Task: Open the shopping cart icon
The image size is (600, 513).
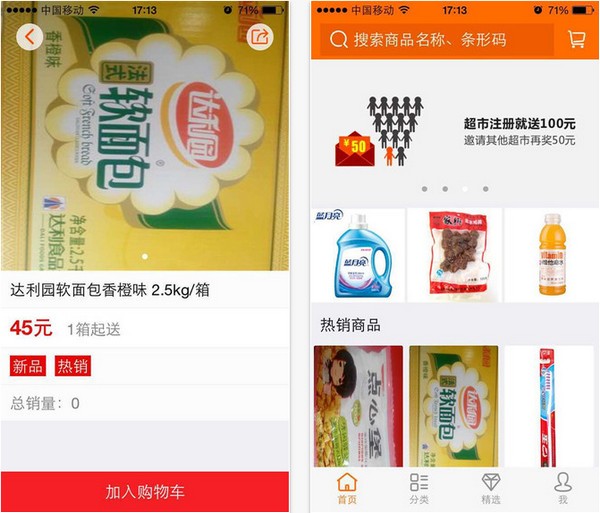Action: (x=576, y=40)
